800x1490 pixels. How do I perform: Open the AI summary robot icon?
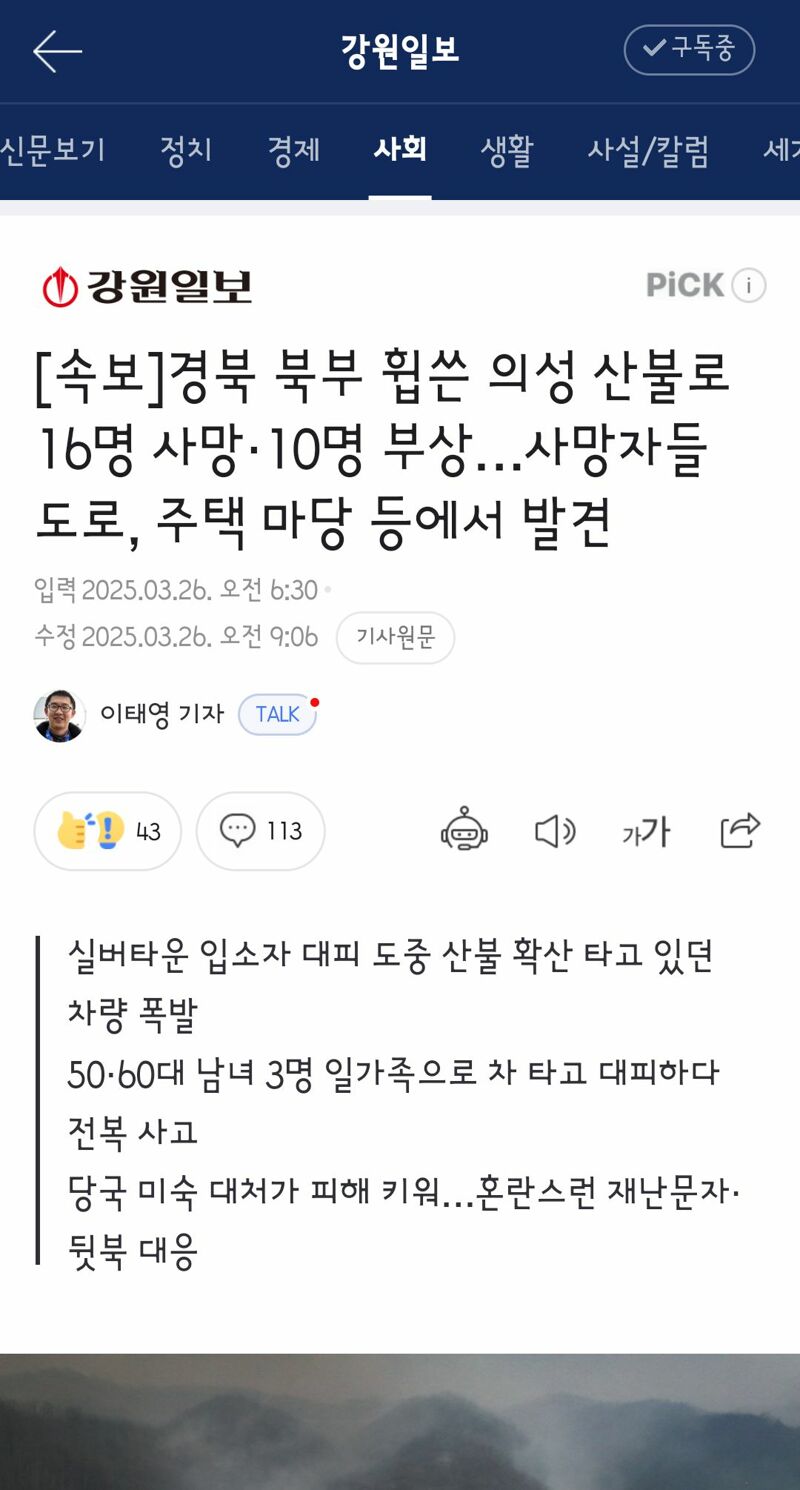[x=464, y=831]
